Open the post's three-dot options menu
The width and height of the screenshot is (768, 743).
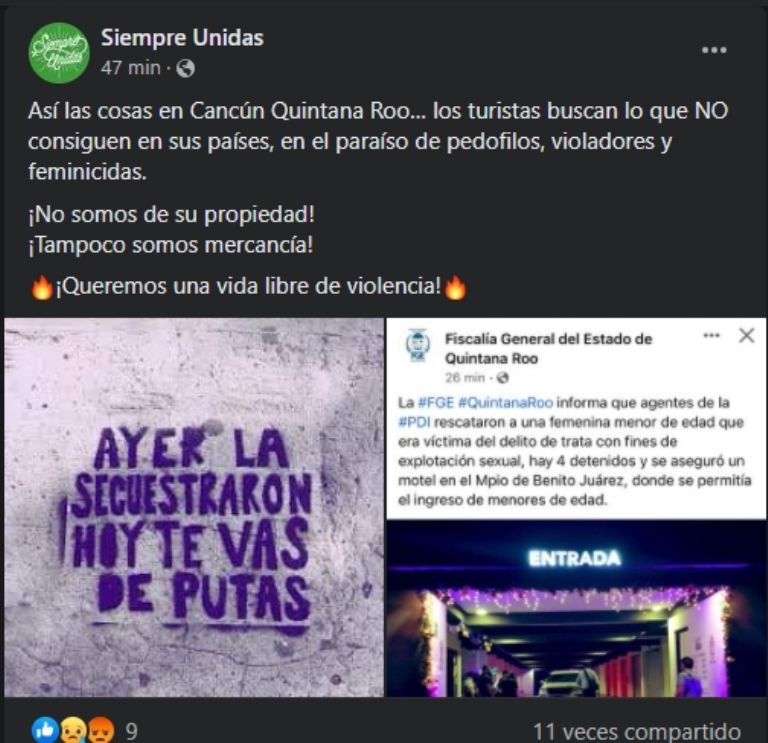[x=713, y=51]
